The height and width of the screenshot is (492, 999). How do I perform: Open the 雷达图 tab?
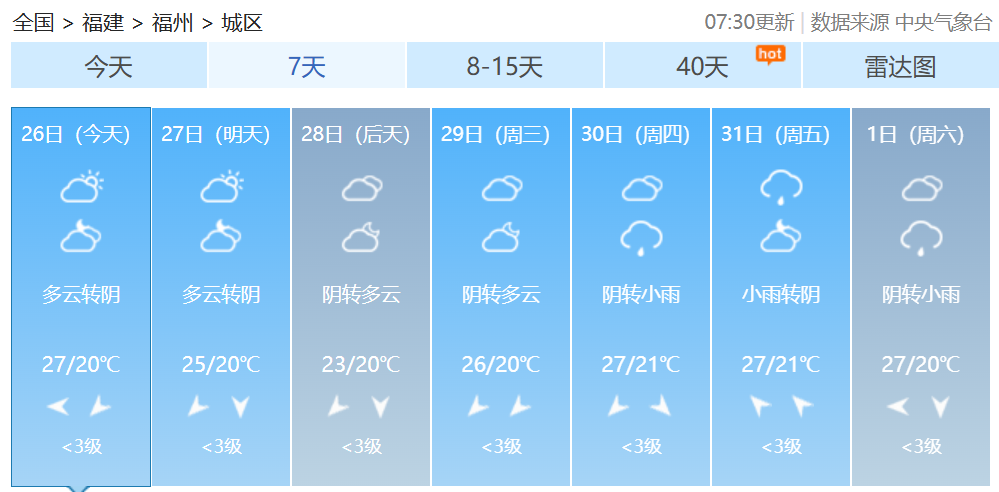900,66
